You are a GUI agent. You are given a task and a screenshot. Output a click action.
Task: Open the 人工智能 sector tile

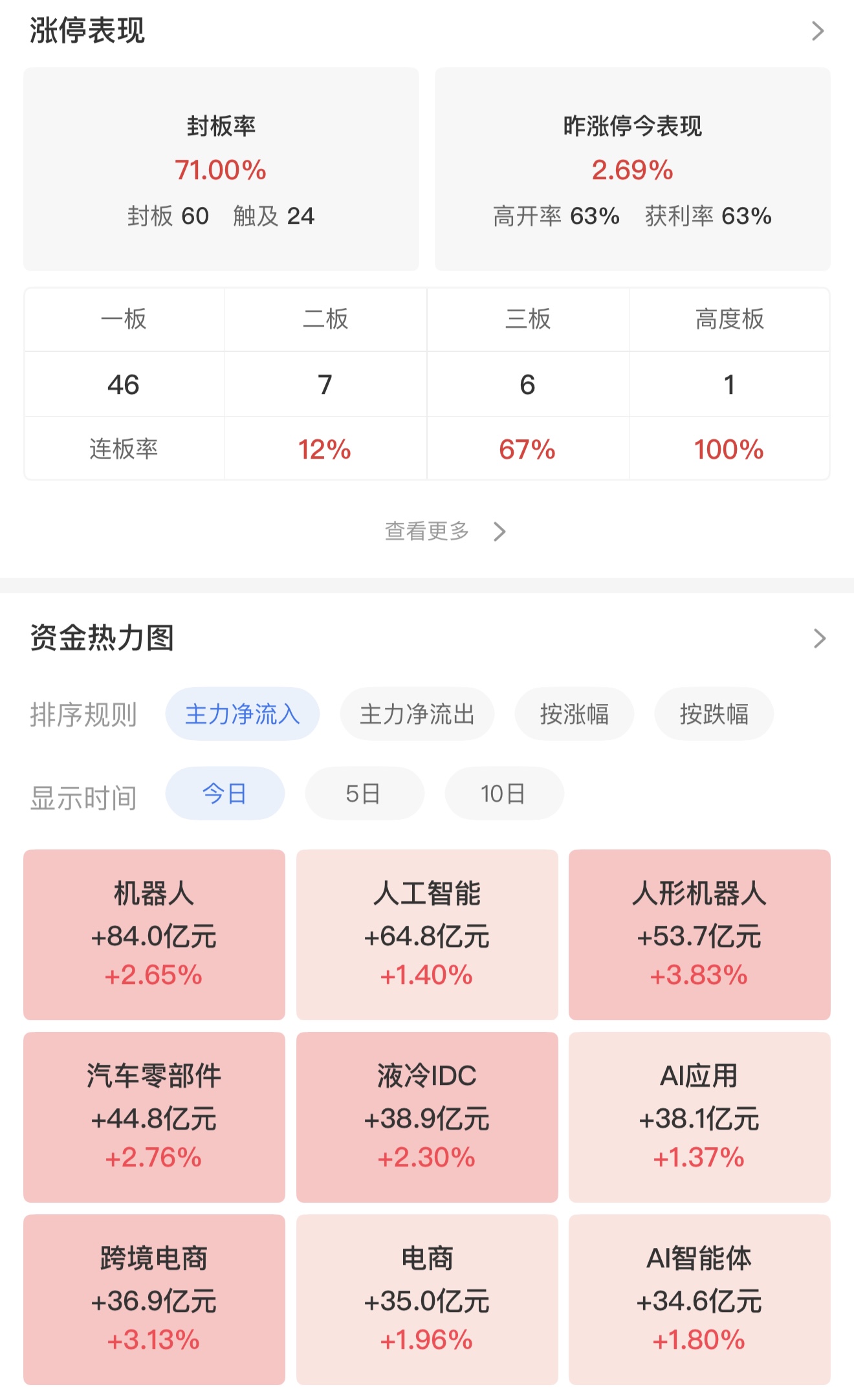click(427, 935)
